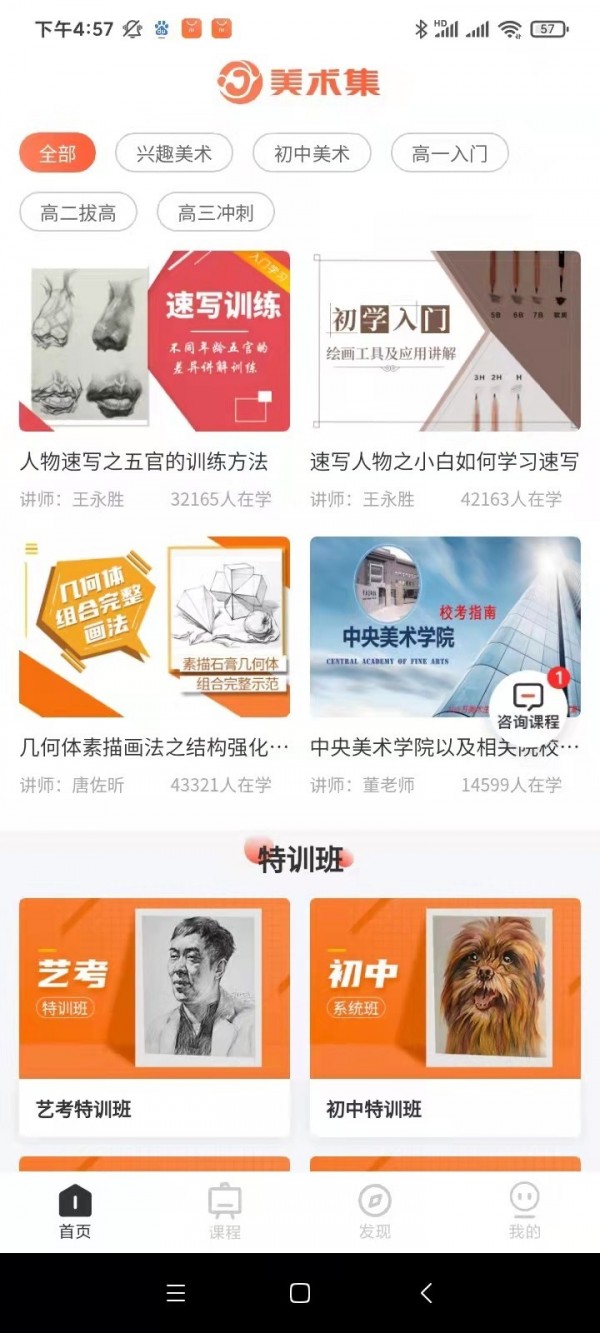
Task: Select the 全部 filter chip
Action: [57, 154]
